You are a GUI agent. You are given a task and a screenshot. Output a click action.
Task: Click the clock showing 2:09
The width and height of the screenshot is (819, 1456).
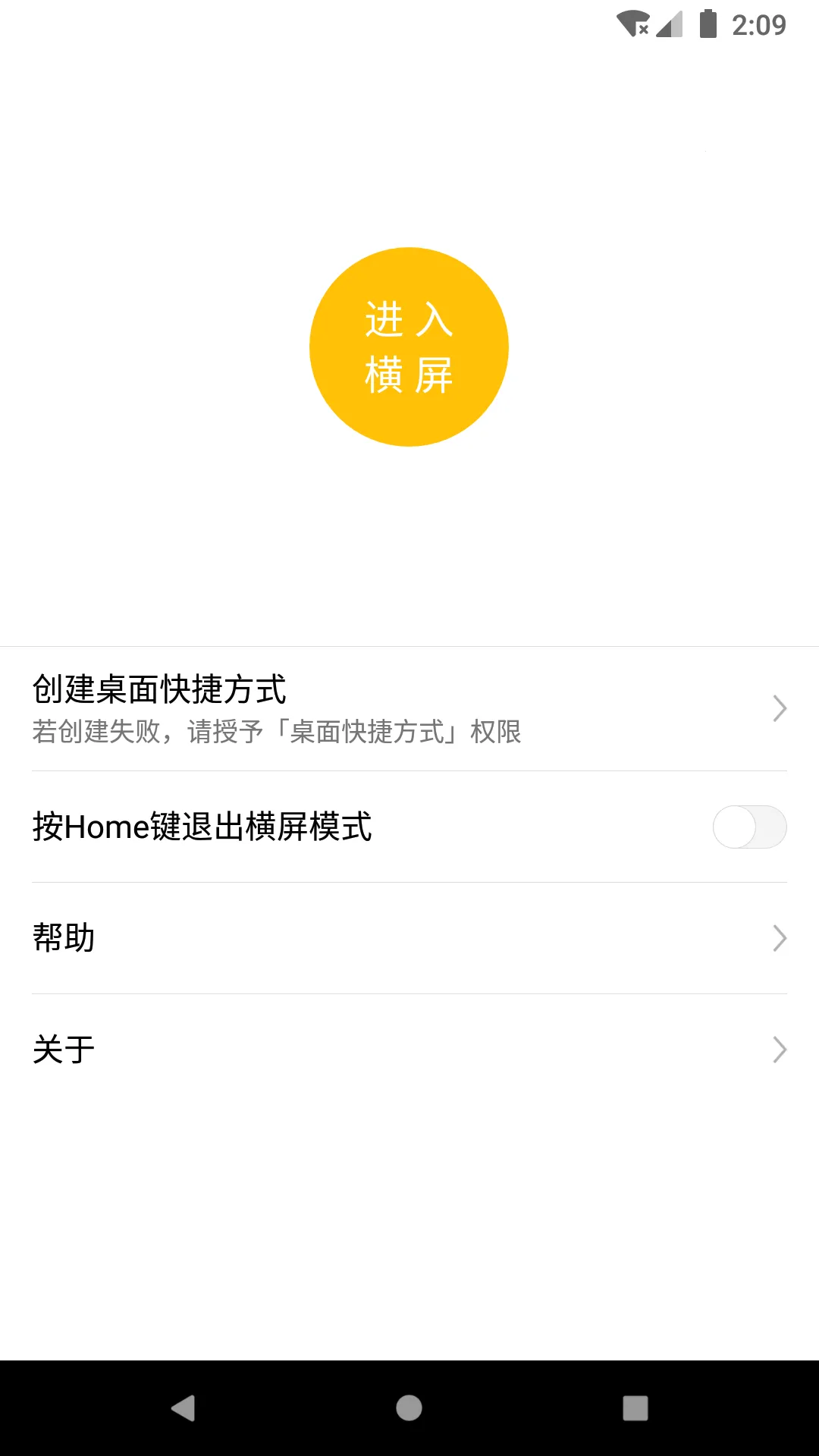(761, 25)
